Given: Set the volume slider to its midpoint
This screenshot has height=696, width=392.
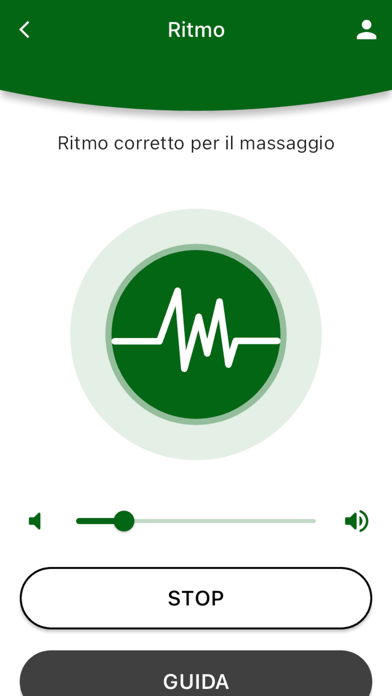Looking at the screenshot, I should 196,521.
